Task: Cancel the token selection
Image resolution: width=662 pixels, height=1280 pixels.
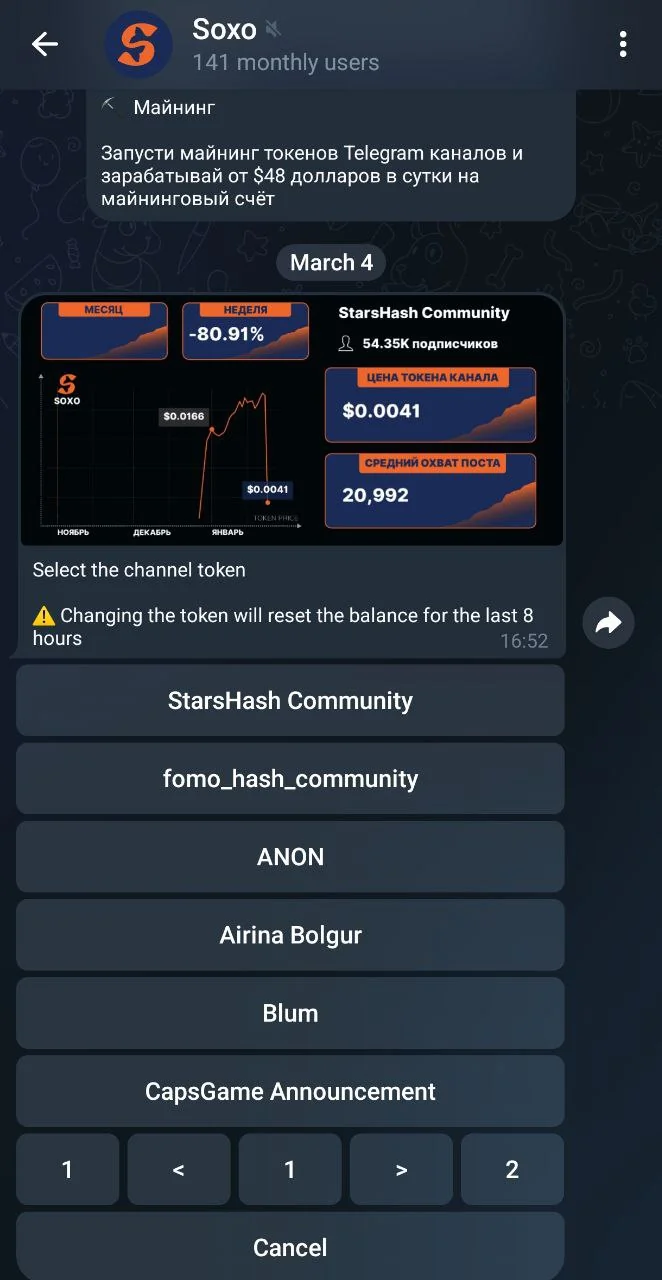Action: 290,1246
